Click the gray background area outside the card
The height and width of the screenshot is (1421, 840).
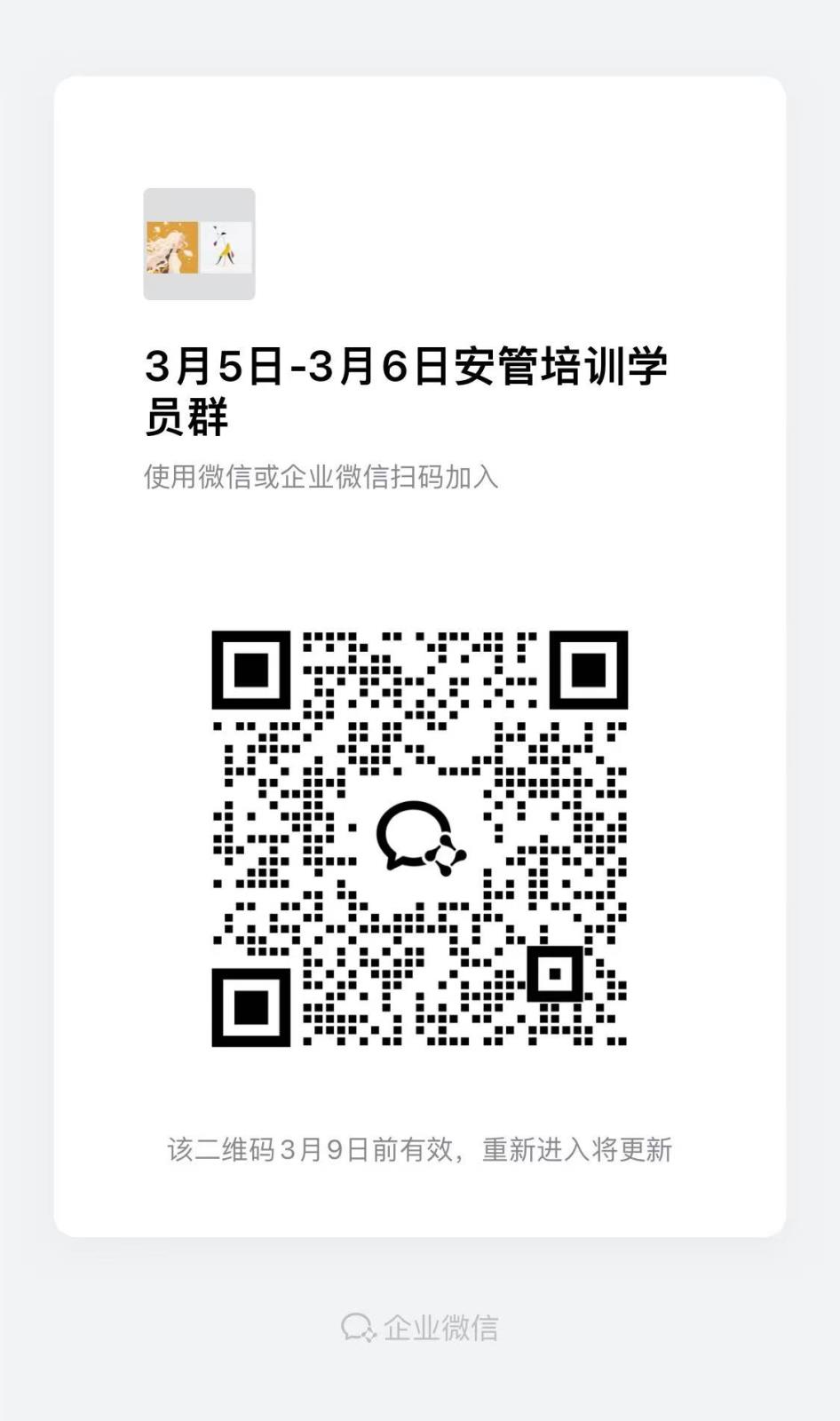[27, 710]
